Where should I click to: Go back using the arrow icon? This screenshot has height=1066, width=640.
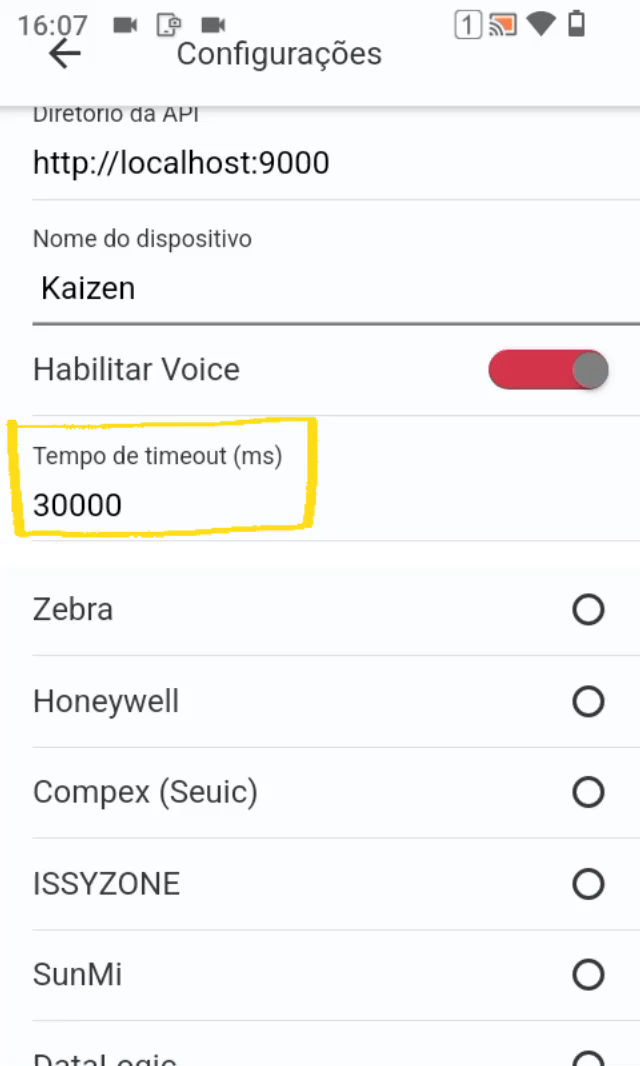[x=65, y=54]
